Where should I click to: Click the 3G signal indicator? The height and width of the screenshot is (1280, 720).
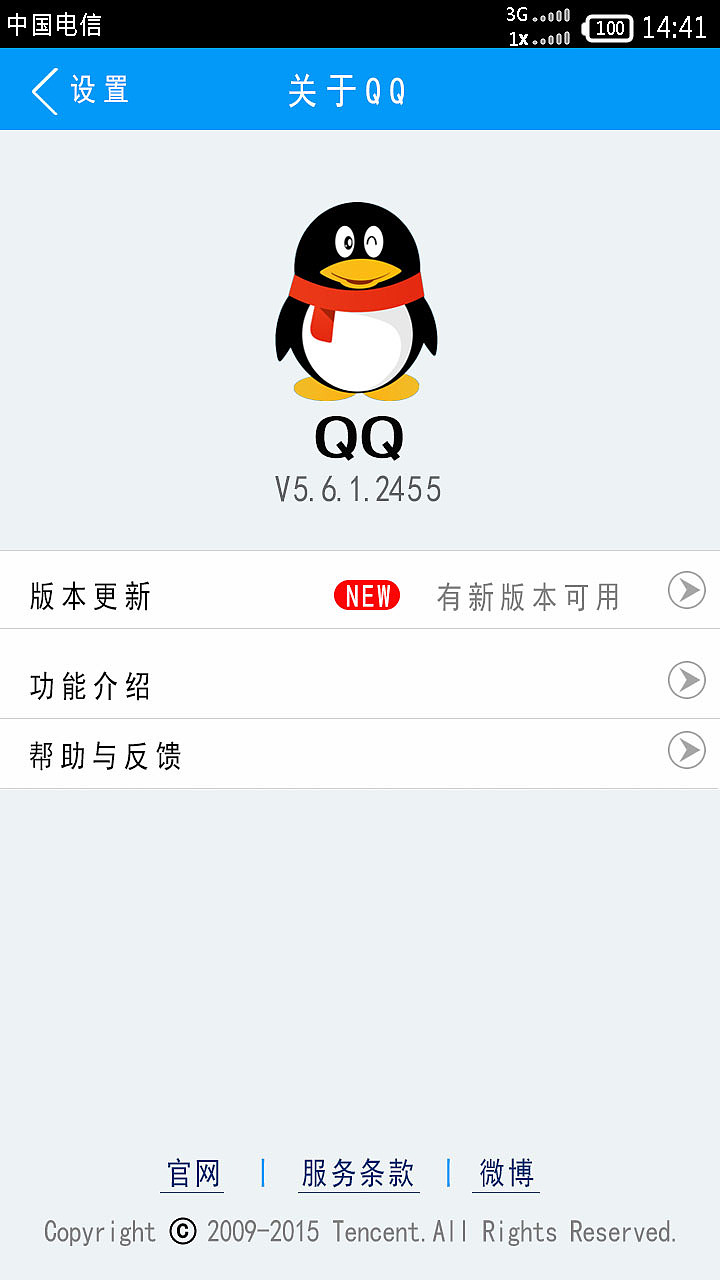pos(540,15)
